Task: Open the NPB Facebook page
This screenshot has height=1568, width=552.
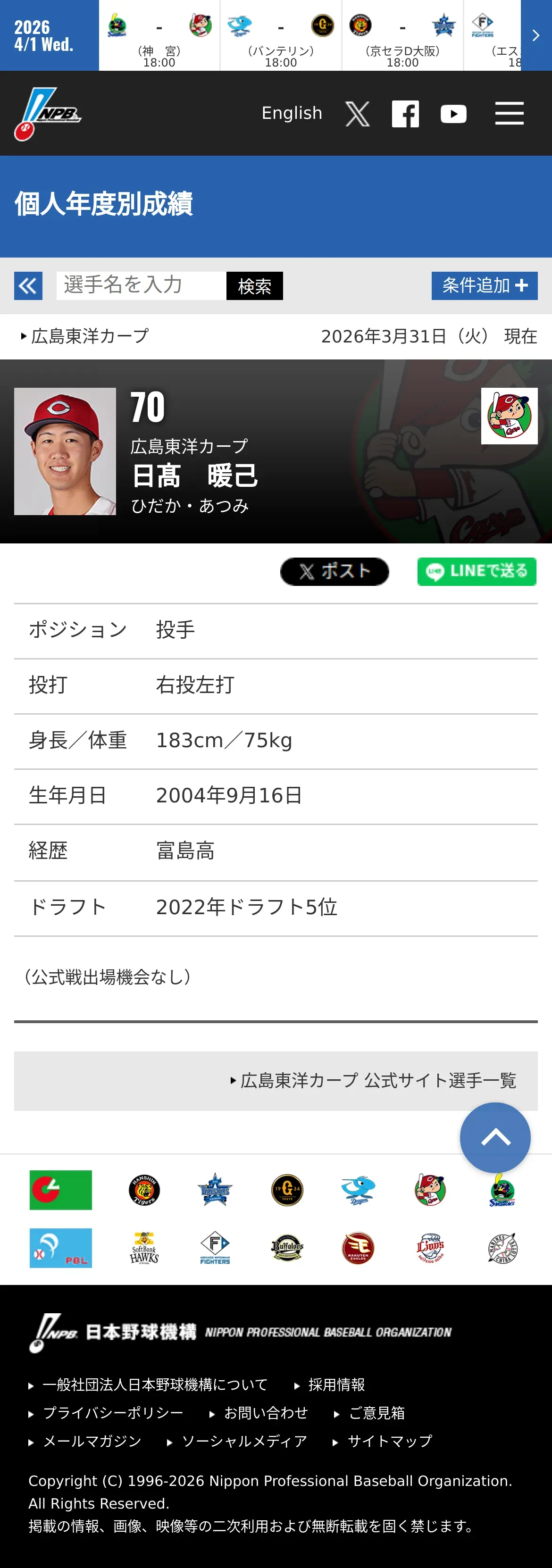Action: click(x=405, y=114)
